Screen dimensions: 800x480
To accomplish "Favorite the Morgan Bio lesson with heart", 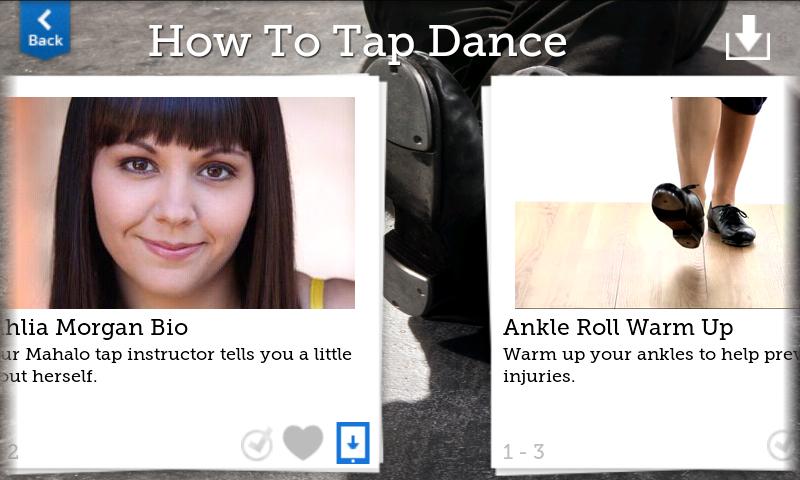I will click(x=303, y=443).
